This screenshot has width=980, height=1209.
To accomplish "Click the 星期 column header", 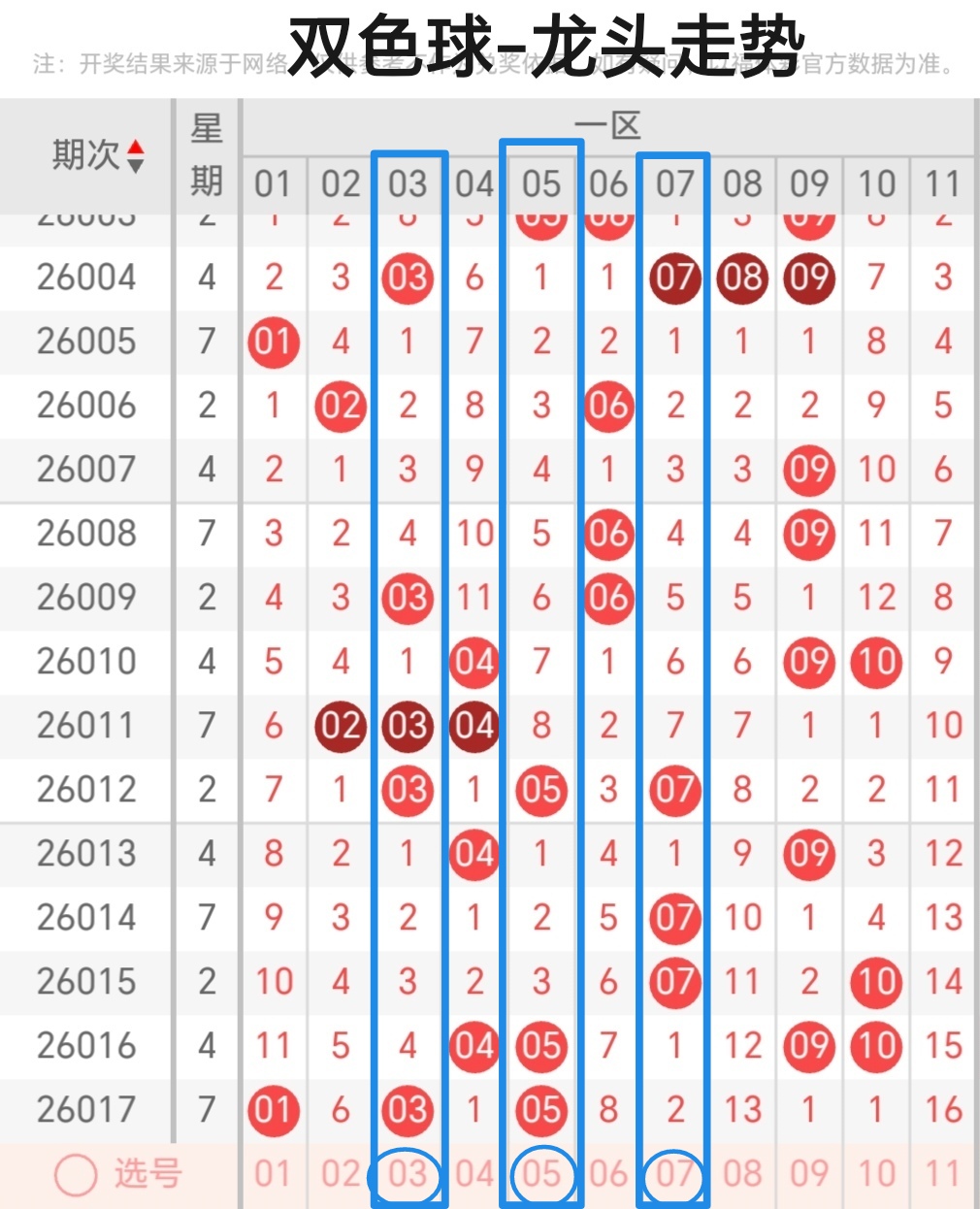I will point(206,151).
